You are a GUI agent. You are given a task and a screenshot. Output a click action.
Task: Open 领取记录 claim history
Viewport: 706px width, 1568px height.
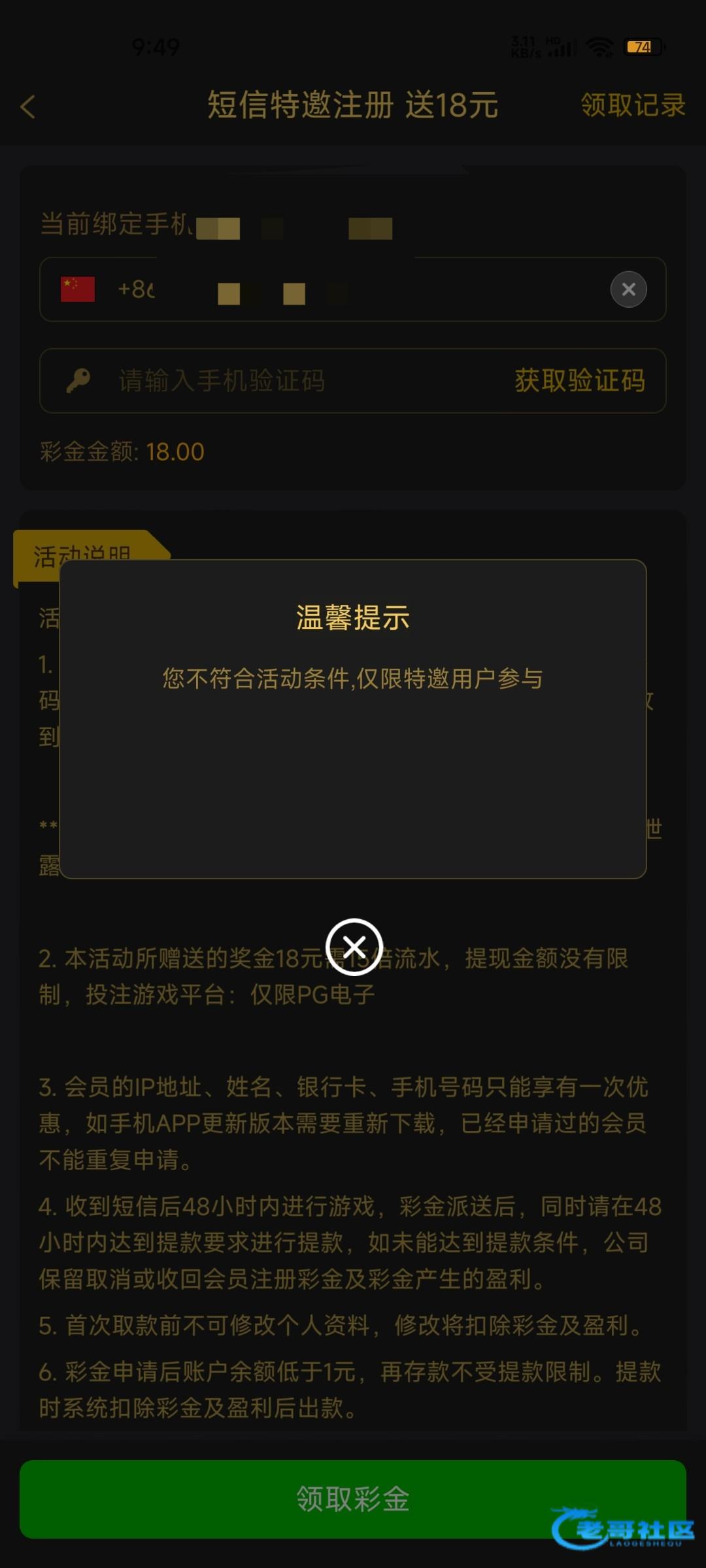tap(633, 105)
